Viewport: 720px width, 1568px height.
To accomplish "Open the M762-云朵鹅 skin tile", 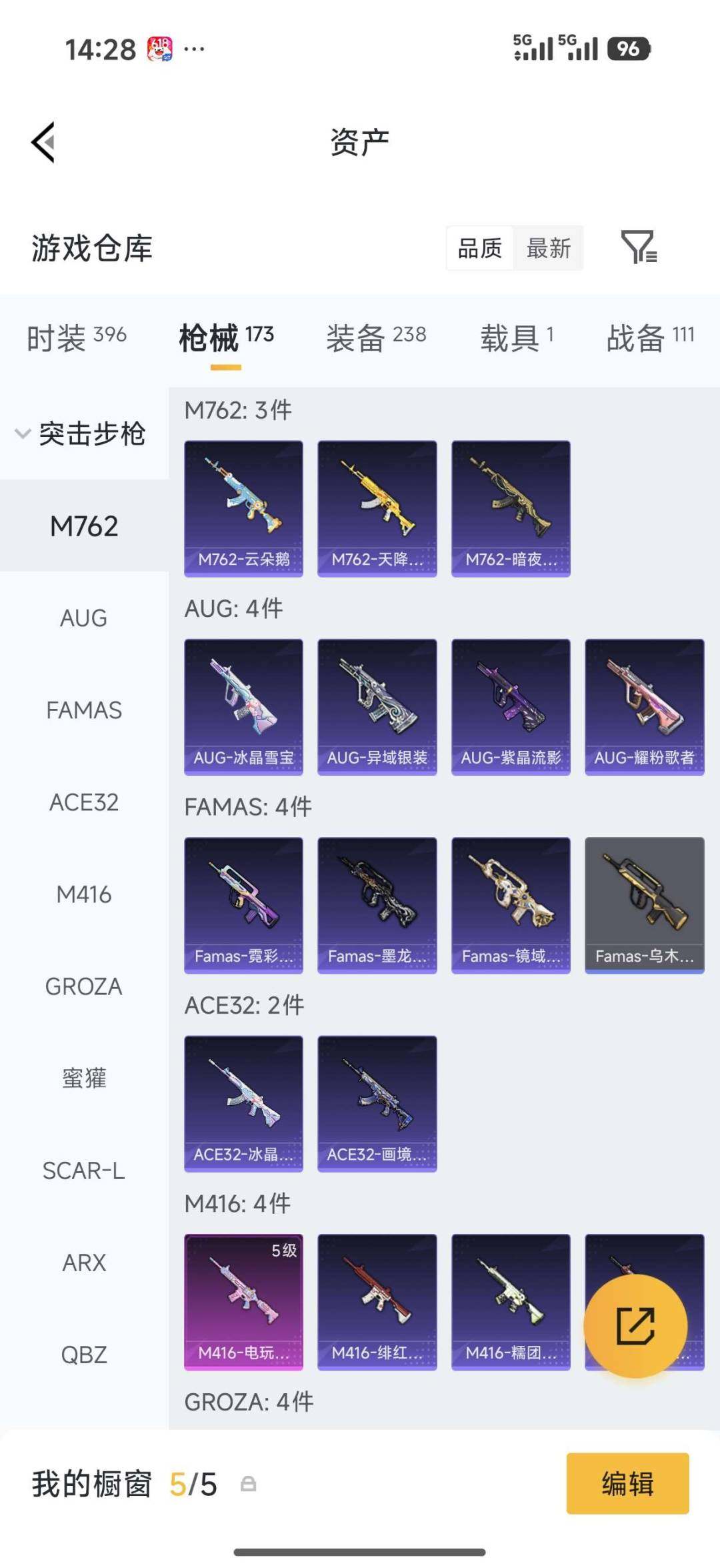I will (243, 508).
